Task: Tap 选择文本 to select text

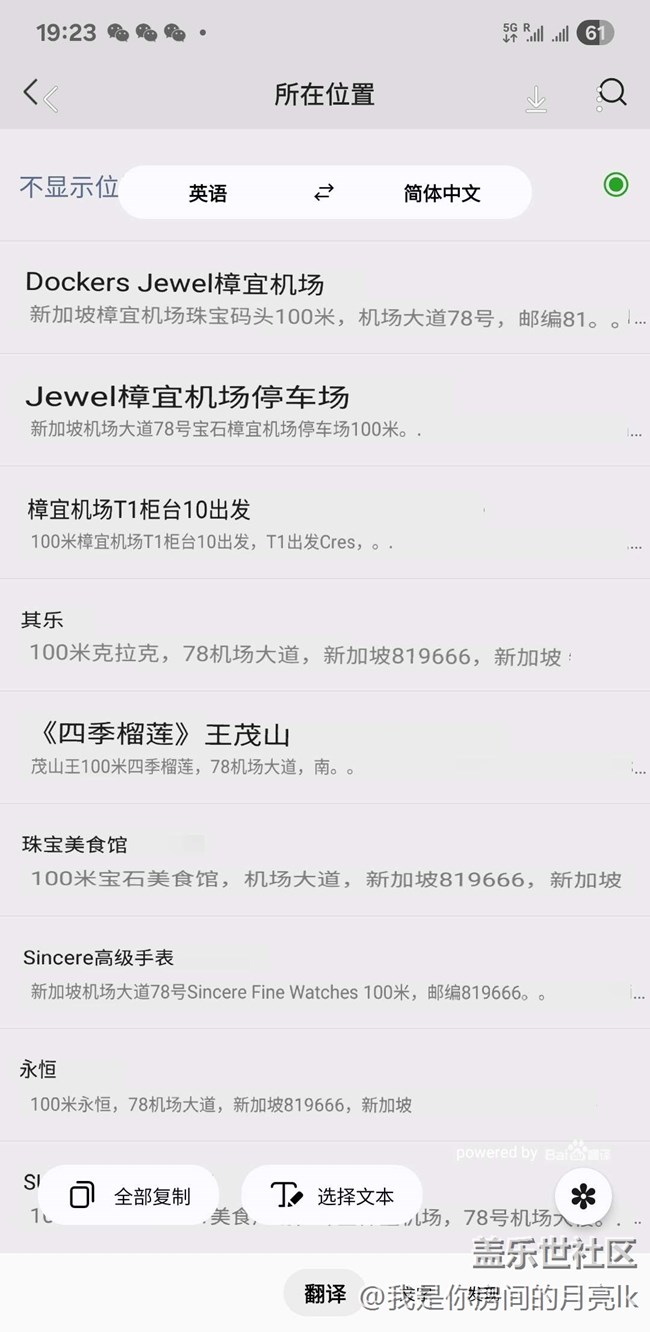Action: pos(332,1196)
